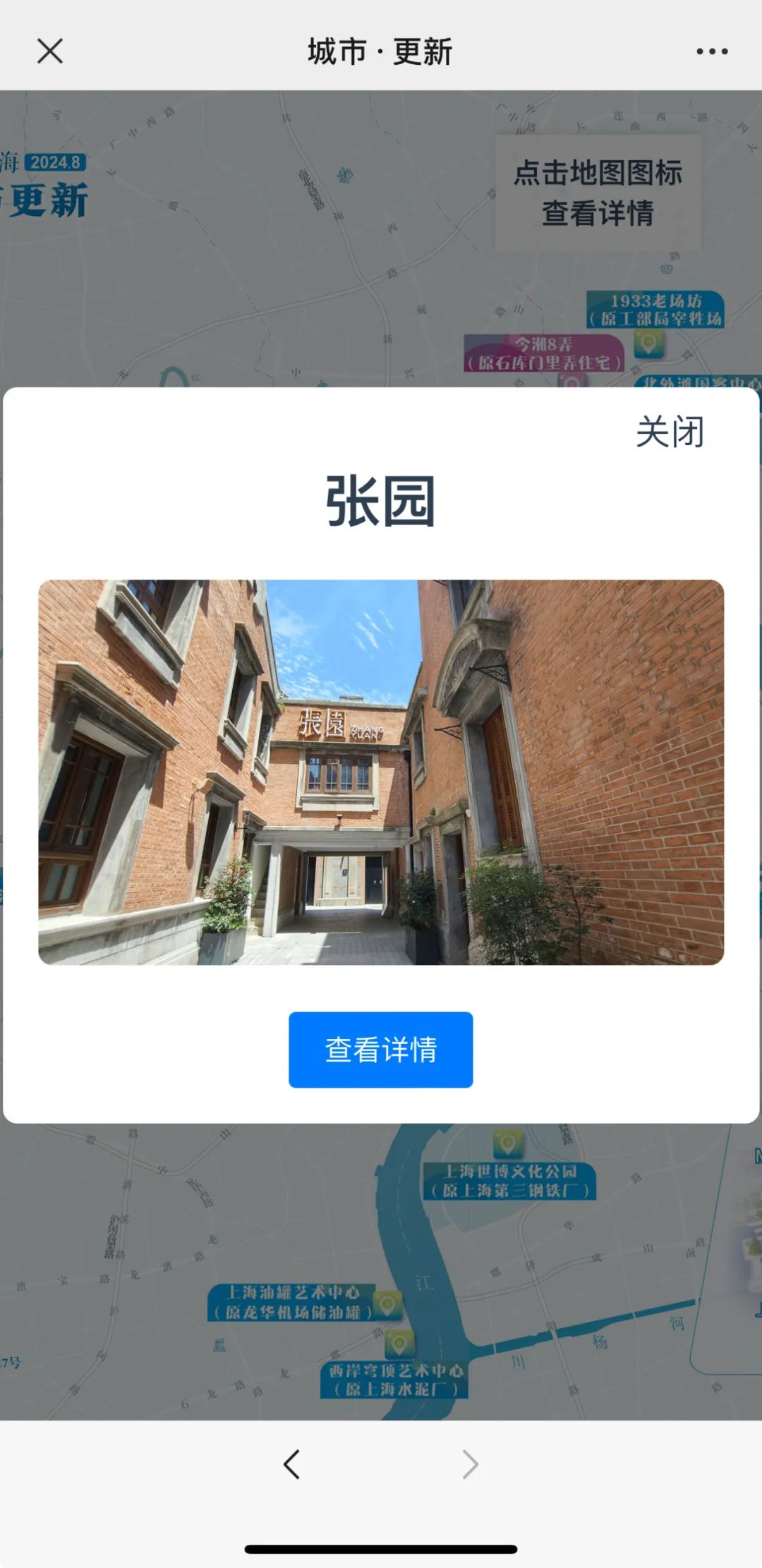Open the three-dot overflow menu
This screenshot has width=762, height=1568.
click(x=711, y=51)
